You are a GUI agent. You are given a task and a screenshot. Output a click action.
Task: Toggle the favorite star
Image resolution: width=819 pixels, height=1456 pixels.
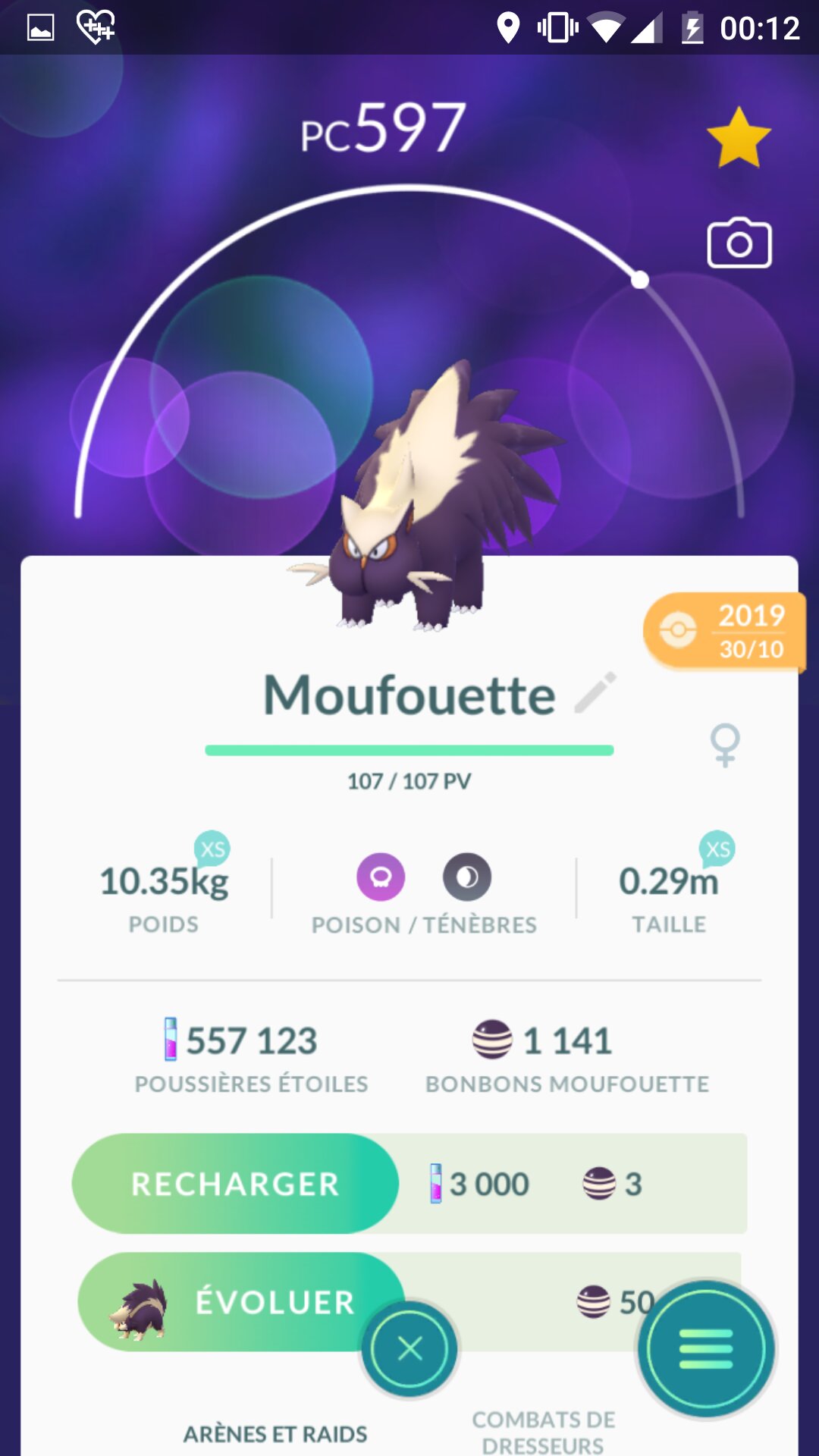coord(738,138)
